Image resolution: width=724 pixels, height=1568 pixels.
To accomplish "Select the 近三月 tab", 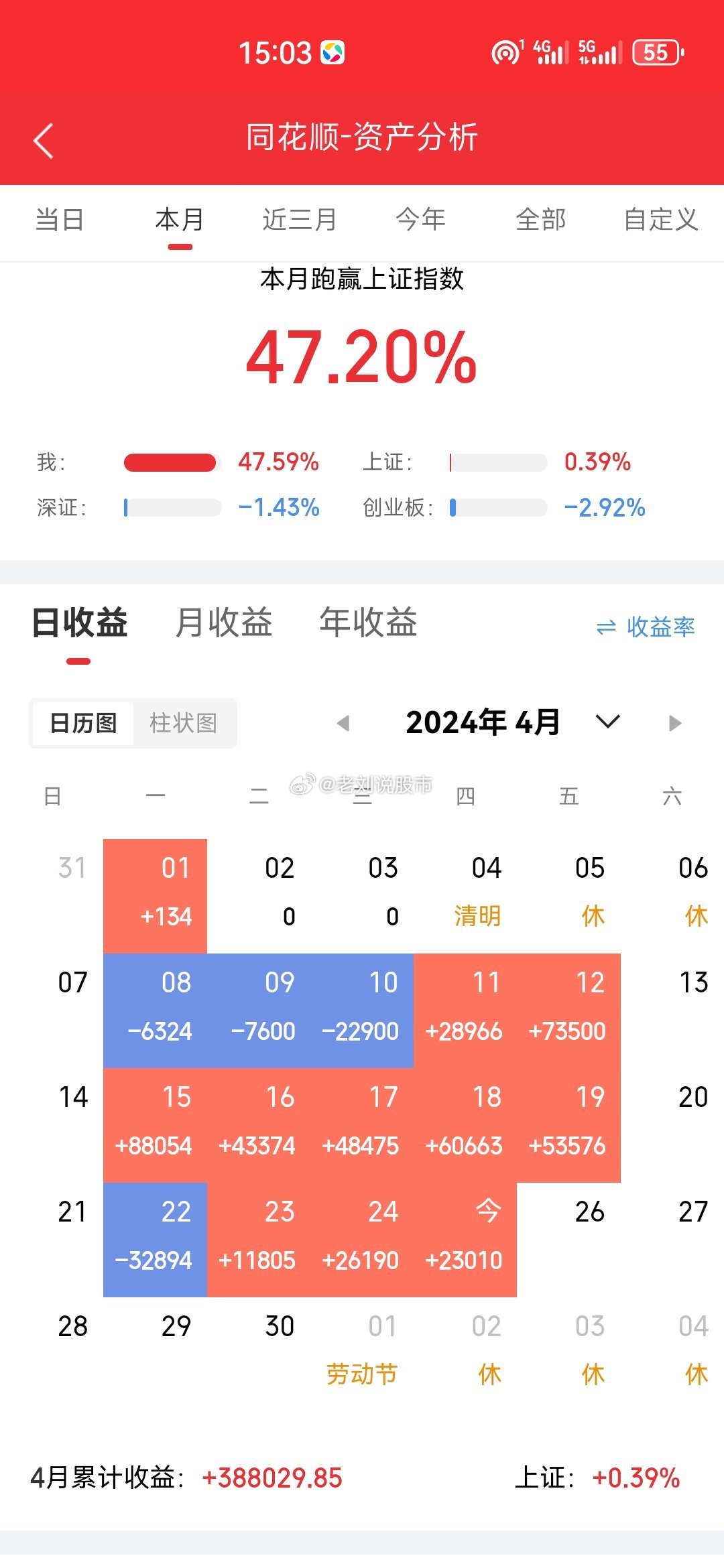I will (x=300, y=220).
